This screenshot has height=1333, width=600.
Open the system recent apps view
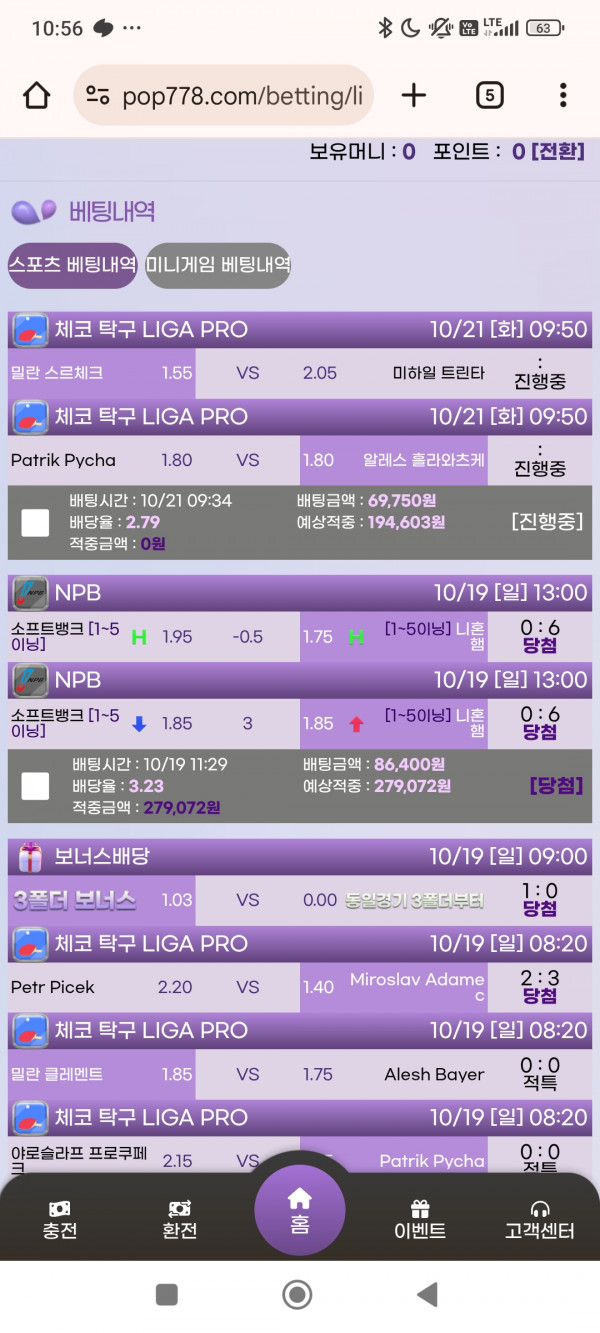pyautogui.click(x=167, y=1295)
